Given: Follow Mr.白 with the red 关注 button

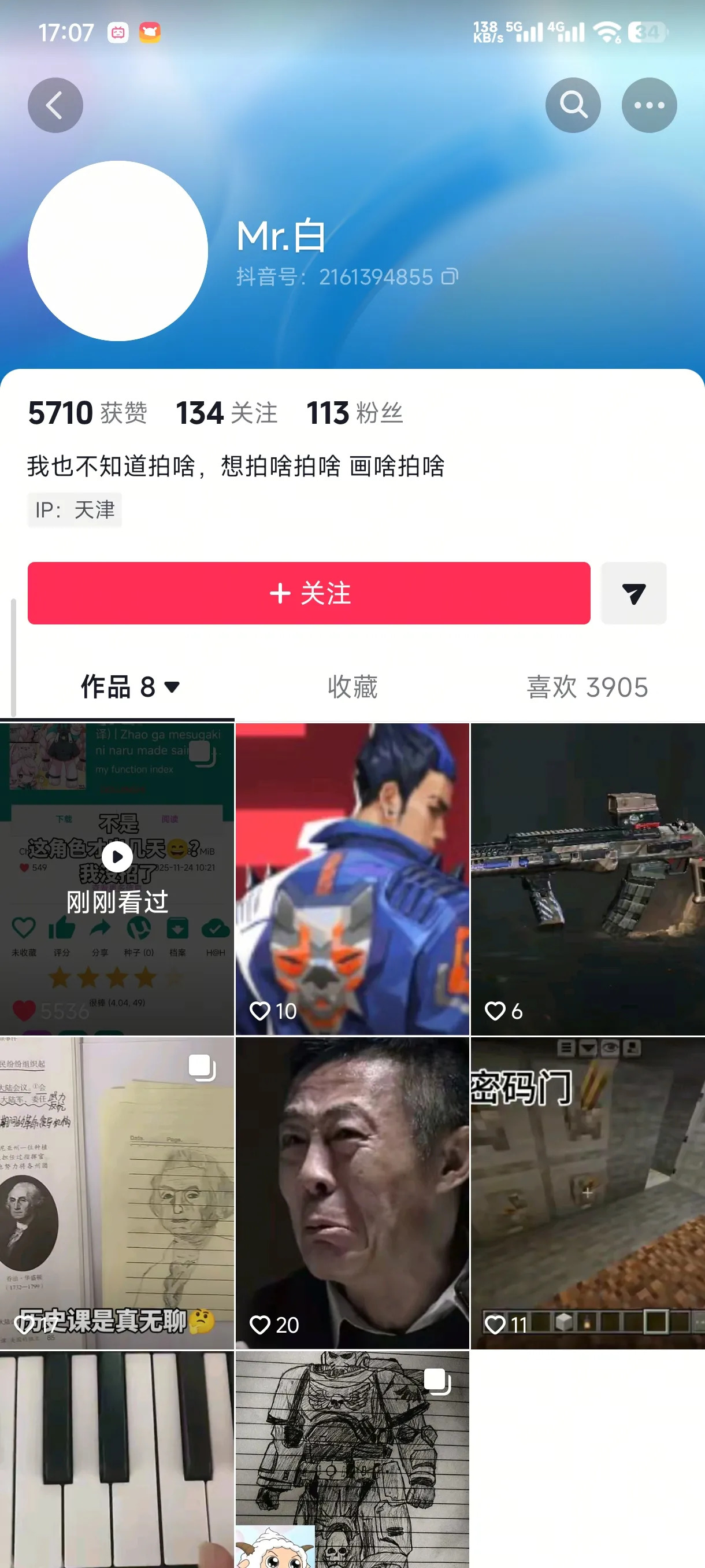Looking at the screenshot, I should [309, 593].
